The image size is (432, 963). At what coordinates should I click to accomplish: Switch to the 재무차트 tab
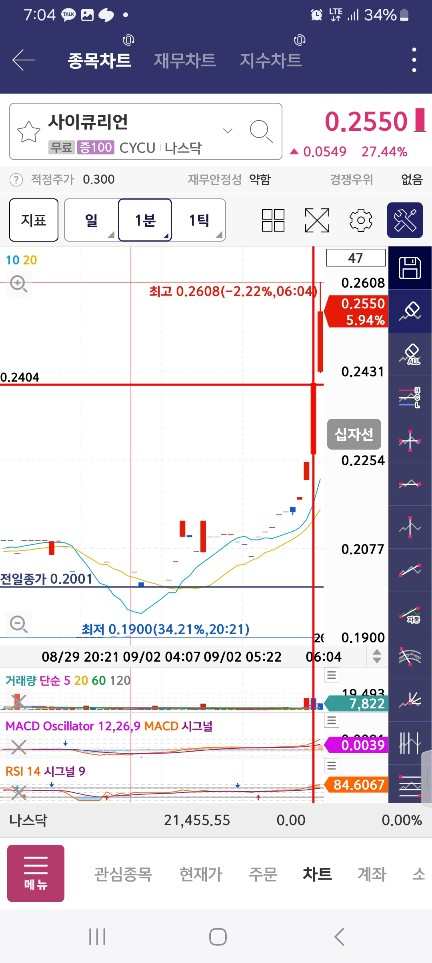coord(184,61)
